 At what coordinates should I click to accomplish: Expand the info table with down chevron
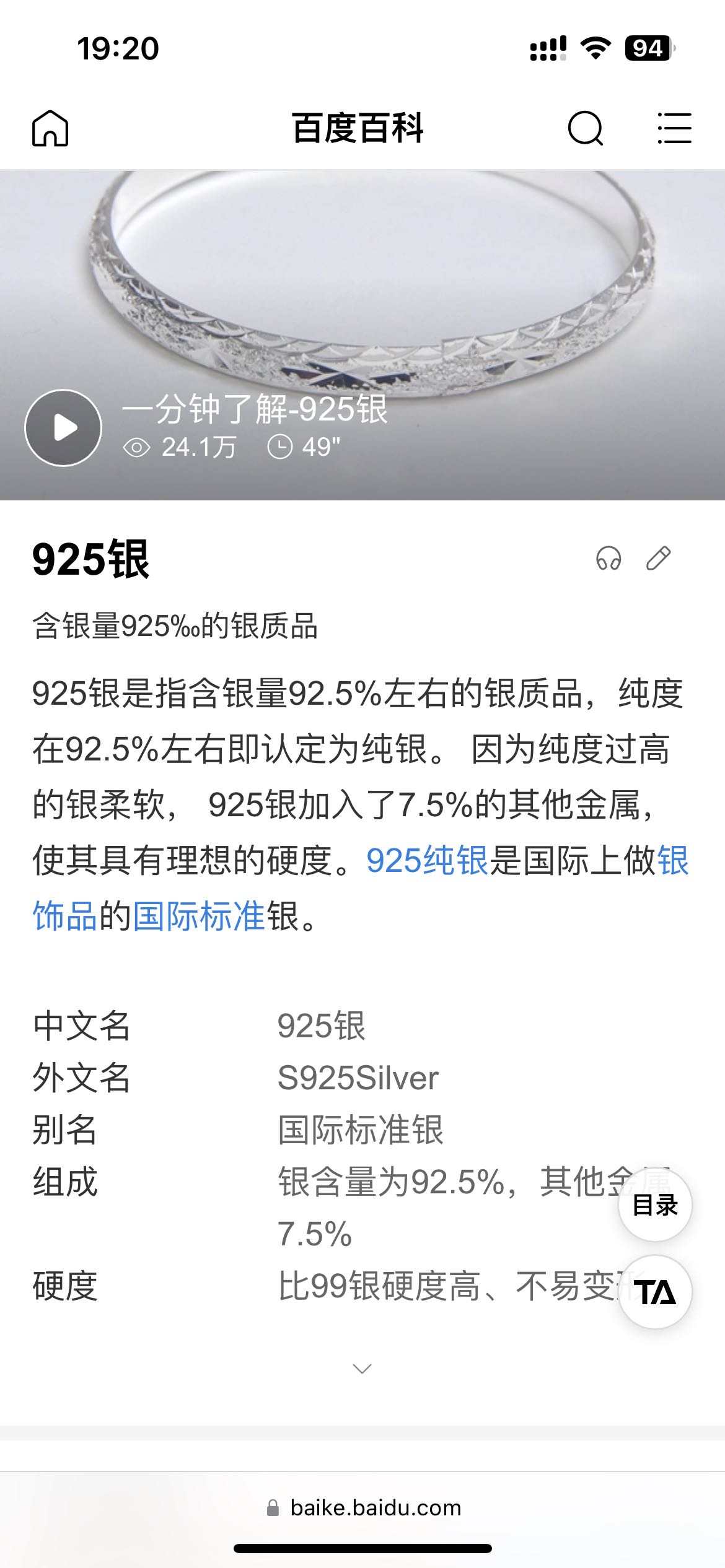tap(362, 1369)
